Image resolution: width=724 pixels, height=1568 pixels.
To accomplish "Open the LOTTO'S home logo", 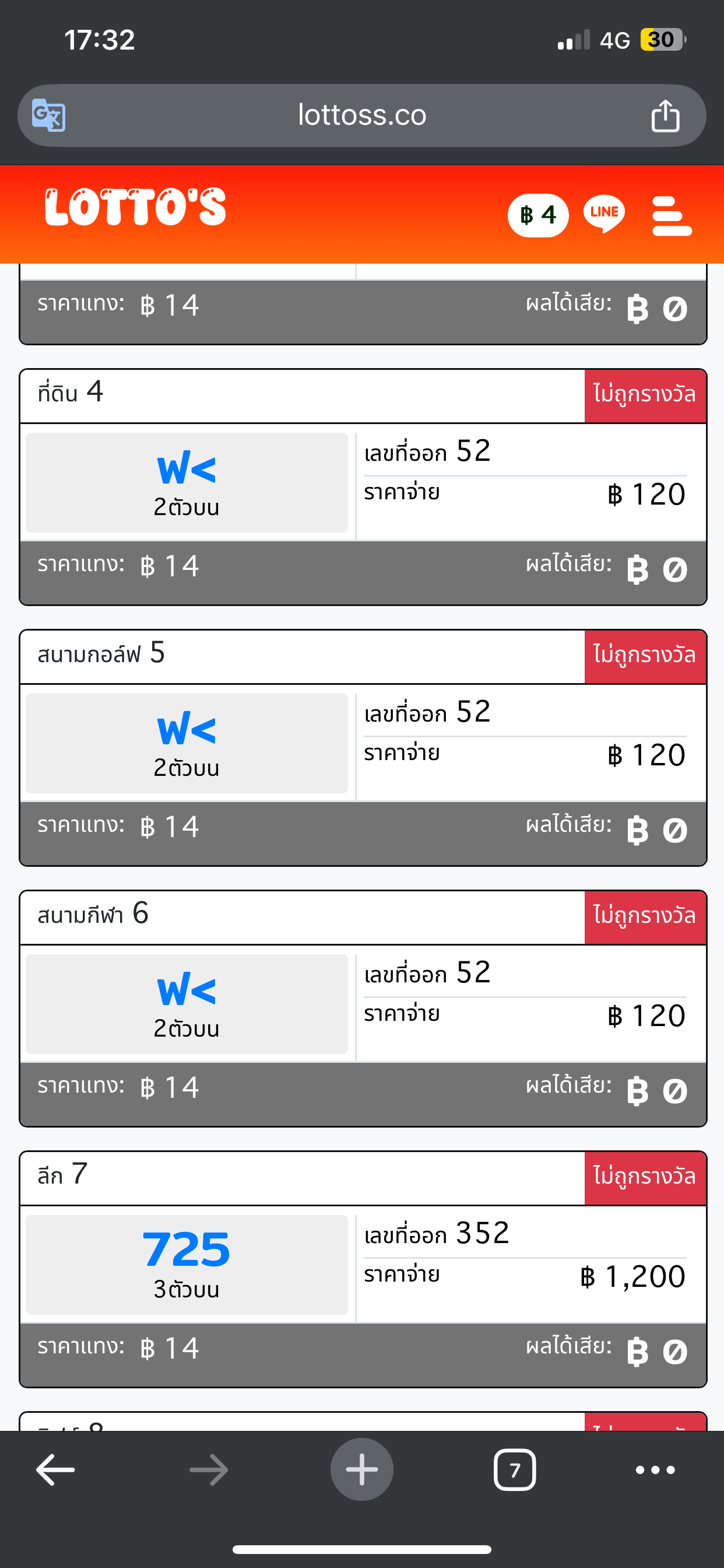I will (135, 208).
